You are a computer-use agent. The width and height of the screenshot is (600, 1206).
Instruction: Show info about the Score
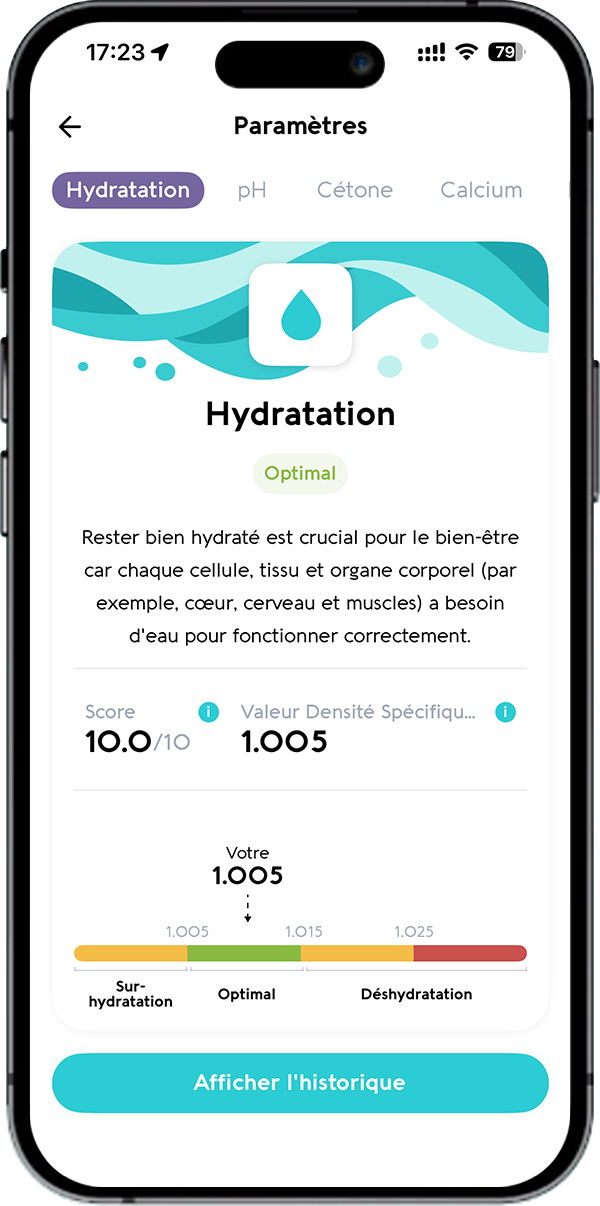click(208, 712)
